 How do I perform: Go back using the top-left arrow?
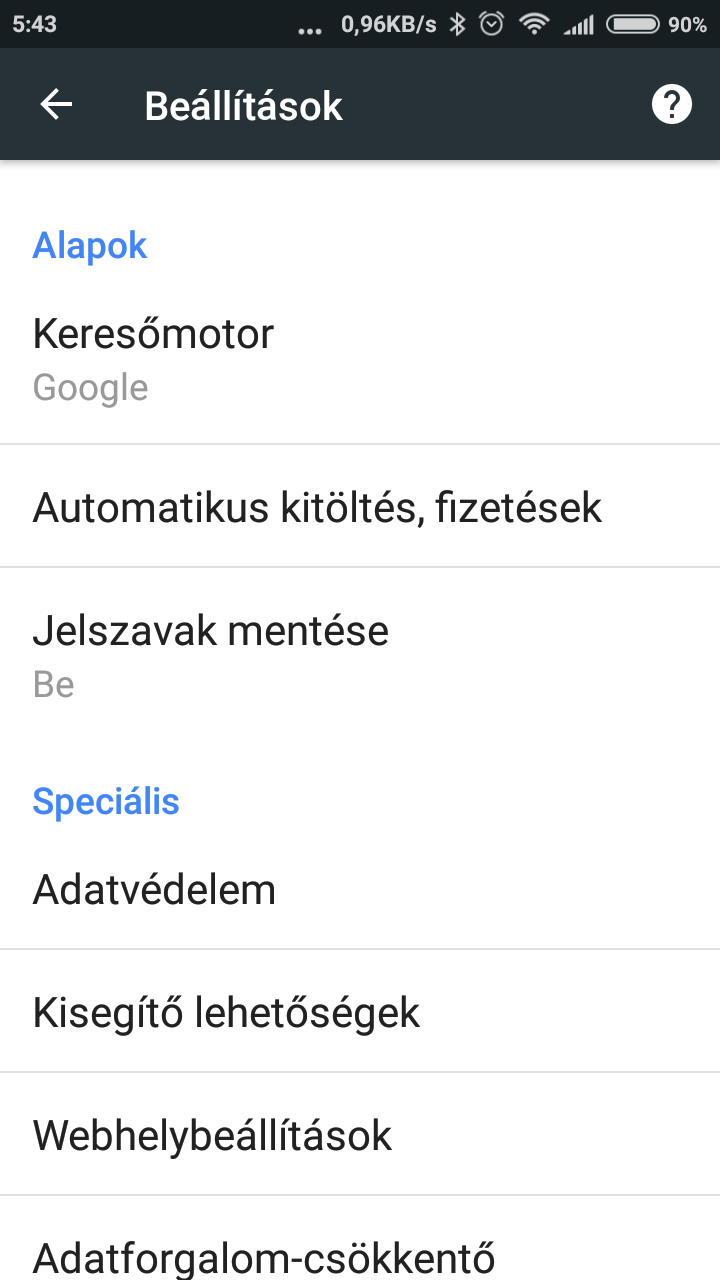(56, 104)
